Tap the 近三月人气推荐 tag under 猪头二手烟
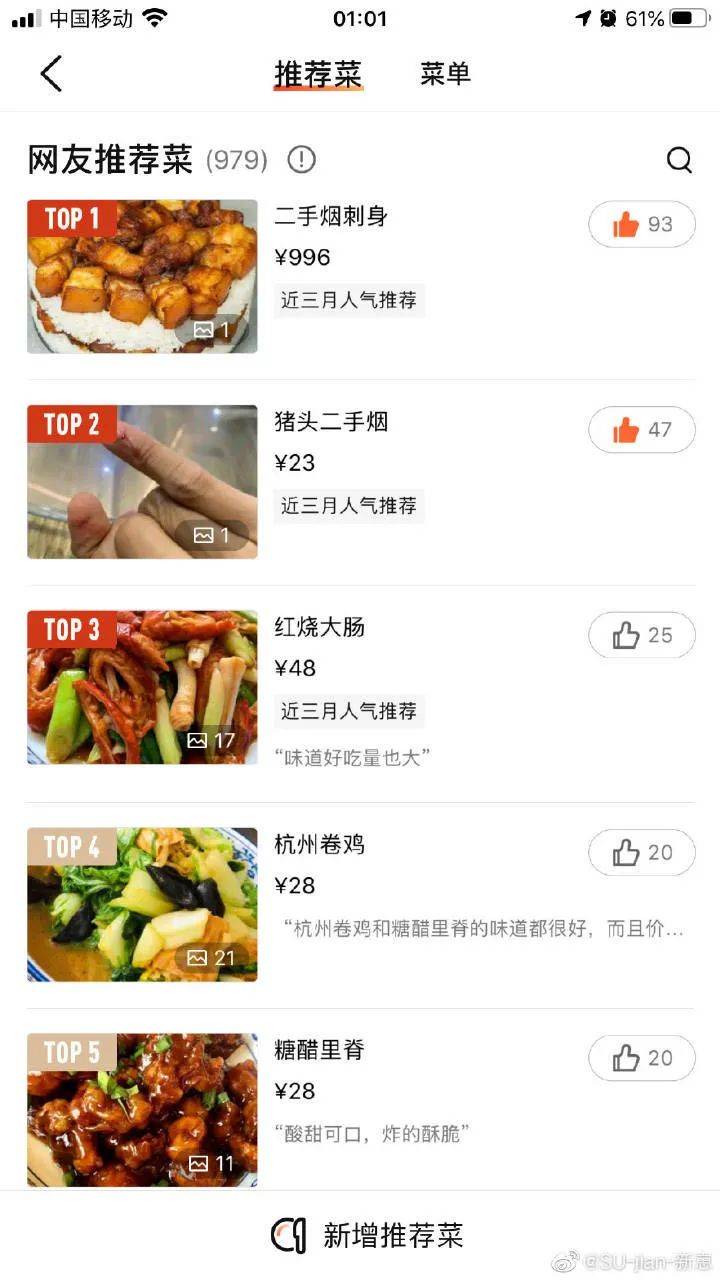 click(x=348, y=506)
